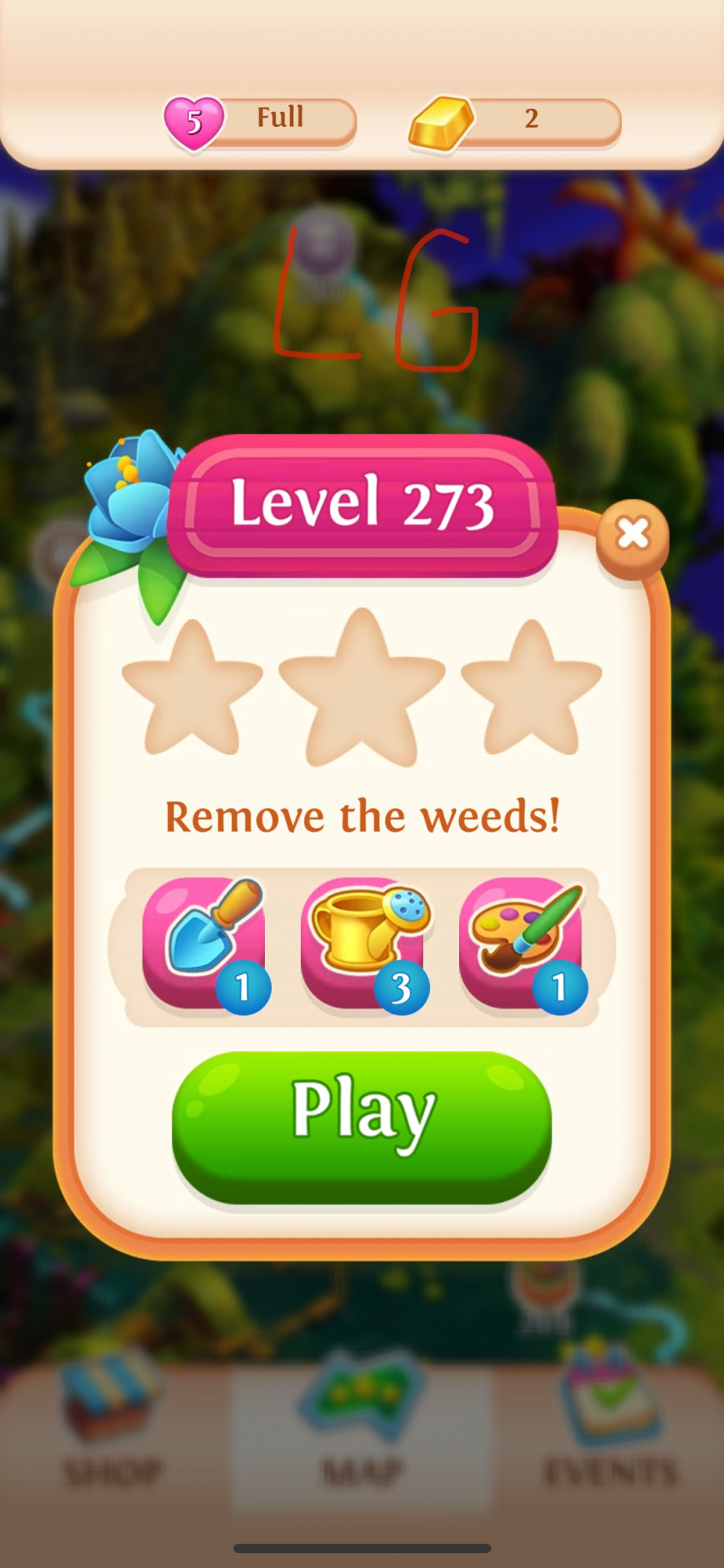The height and width of the screenshot is (1568, 724).
Task: Open the lives heart counter
Action: 260,122
